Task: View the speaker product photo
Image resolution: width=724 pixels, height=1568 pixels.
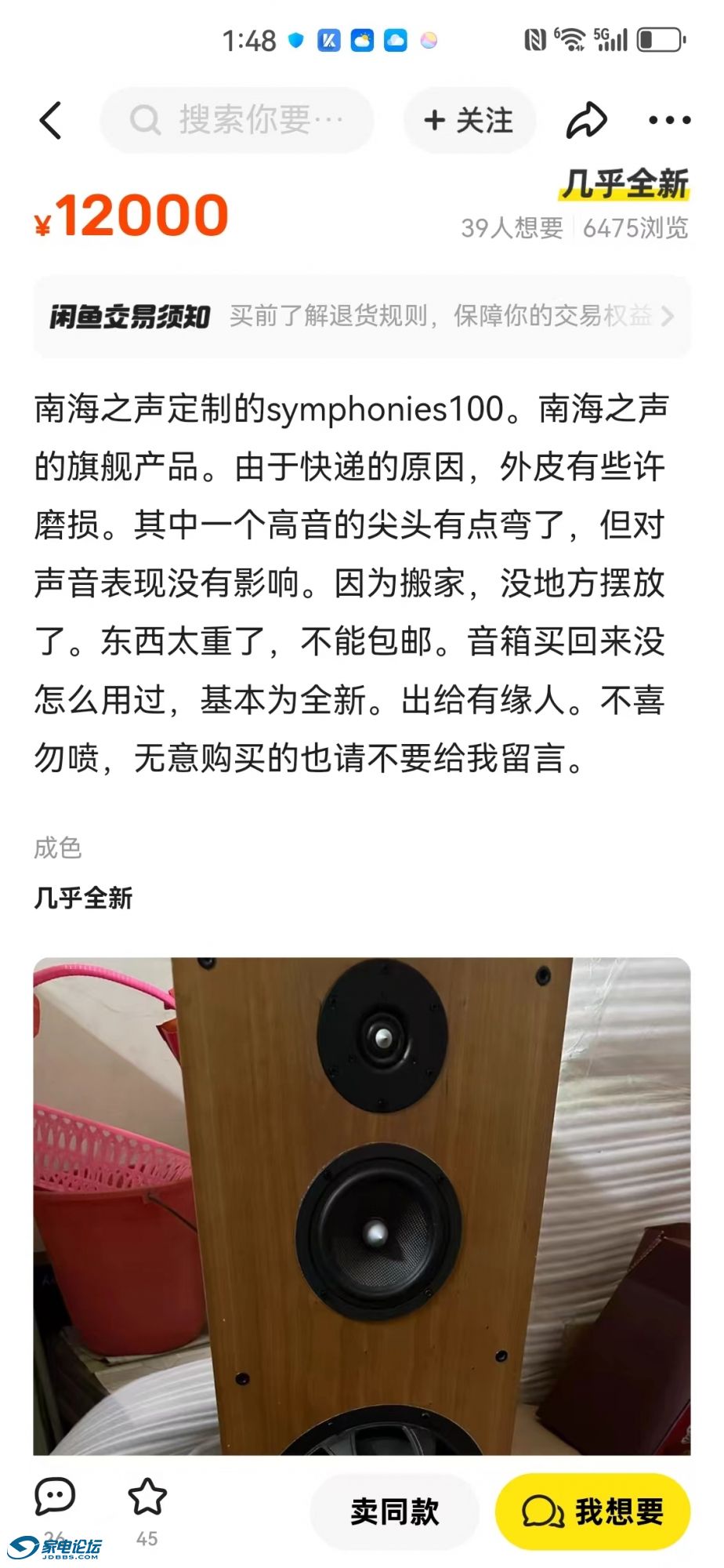Action: click(x=361, y=1206)
